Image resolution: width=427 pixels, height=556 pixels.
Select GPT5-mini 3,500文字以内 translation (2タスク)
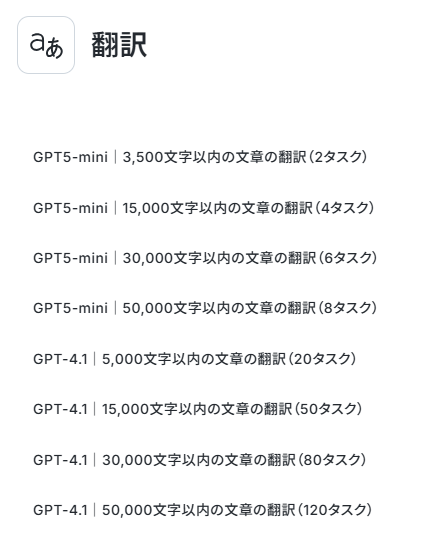(x=200, y=157)
